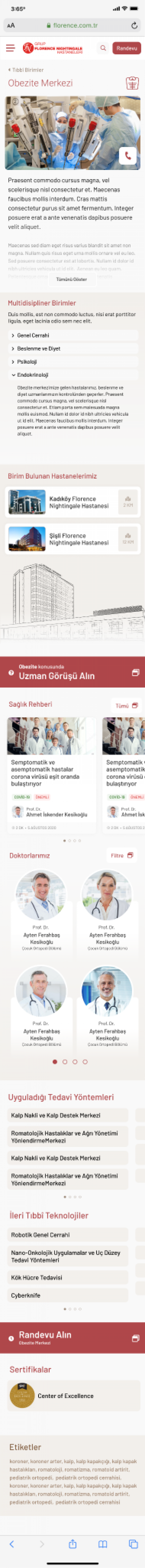145x1568 pixels.
Task: Collapse the Endokrinoloji section
Action: click(x=72, y=375)
